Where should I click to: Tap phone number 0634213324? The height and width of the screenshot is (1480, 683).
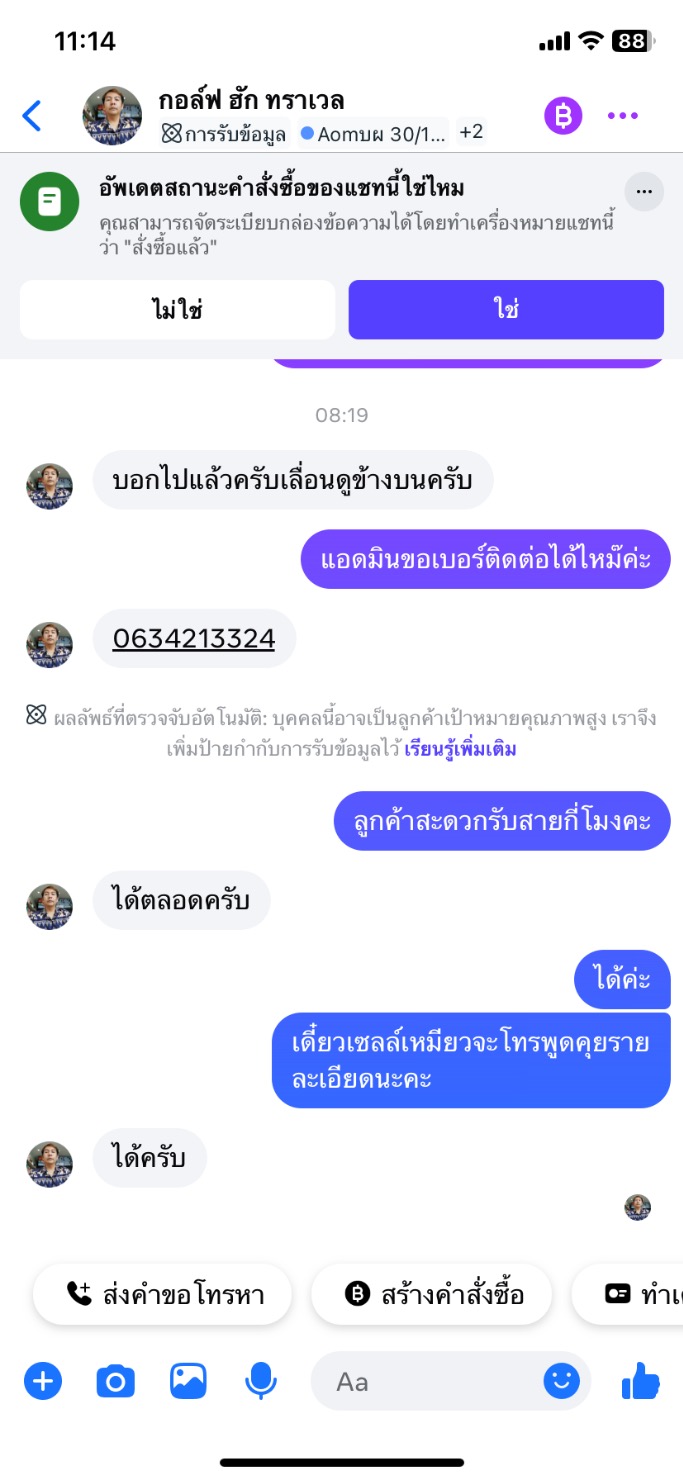(x=194, y=639)
